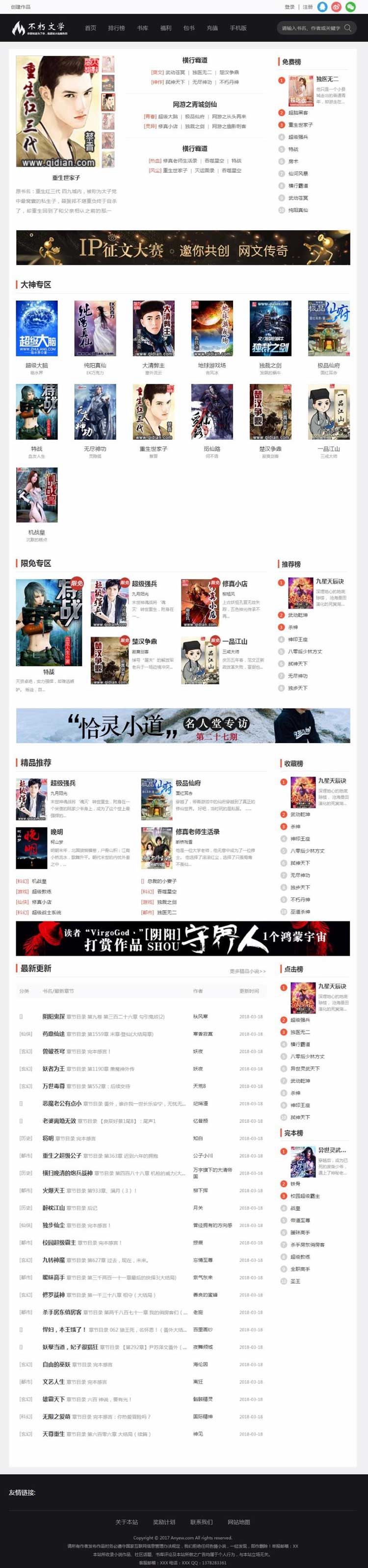Go to the 排行榜 rankings tab
The width and height of the screenshot is (368, 1568).
click(116, 28)
